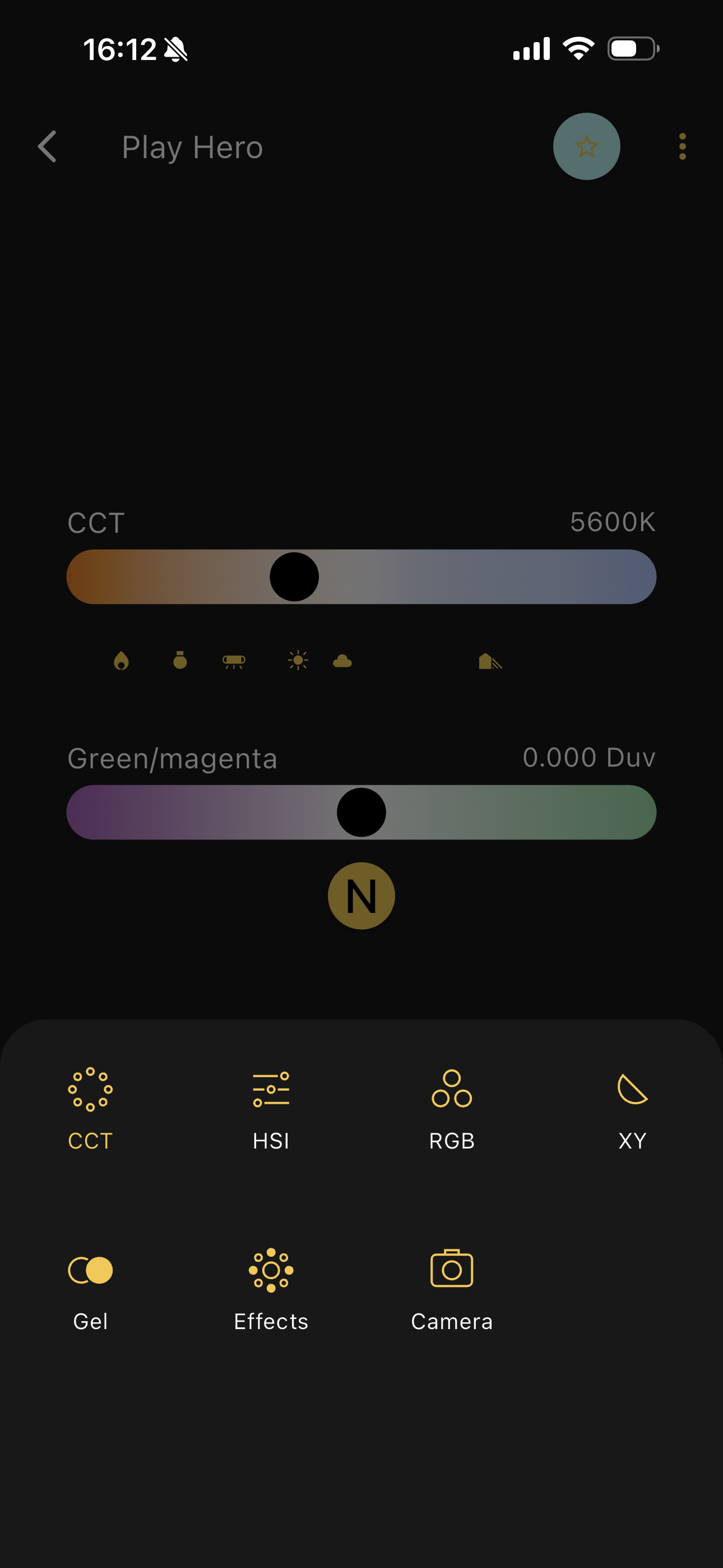Go back from Play Hero screen
This screenshot has height=1568, width=723.
click(48, 147)
